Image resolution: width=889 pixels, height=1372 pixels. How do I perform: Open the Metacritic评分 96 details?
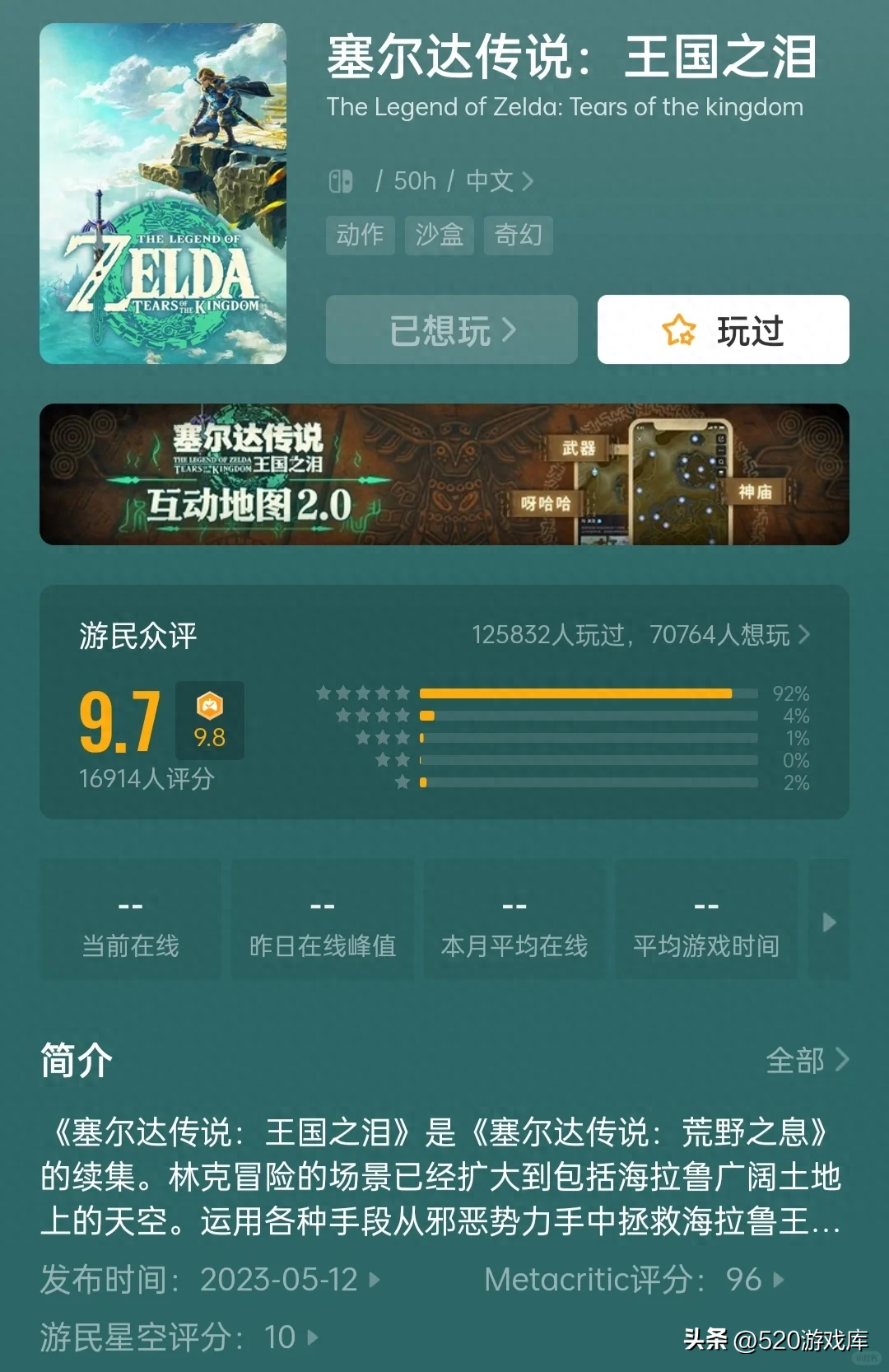pos(634,1279)
